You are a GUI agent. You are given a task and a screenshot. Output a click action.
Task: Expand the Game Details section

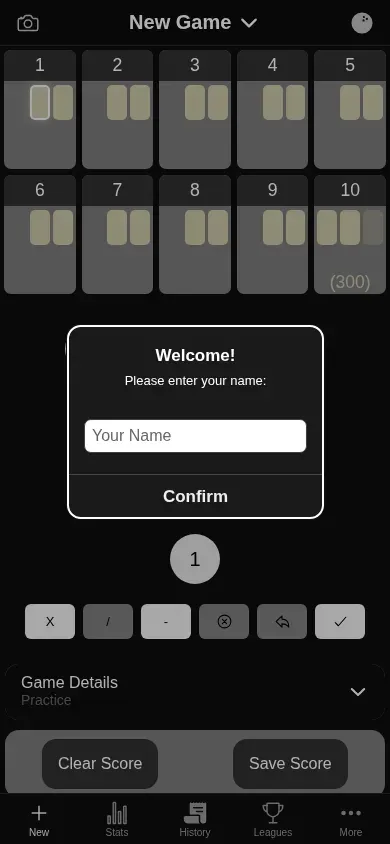(195, 691)
